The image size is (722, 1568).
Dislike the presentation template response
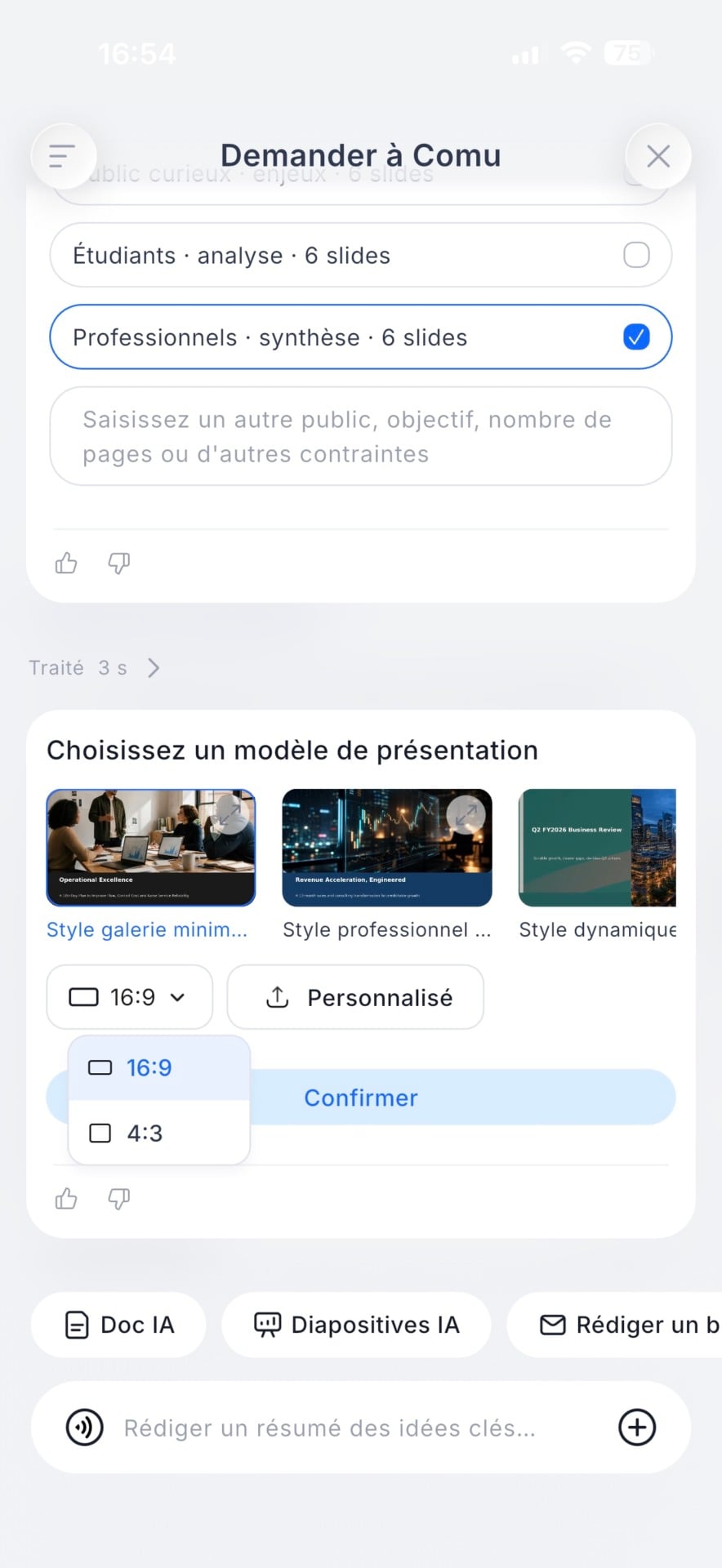tap(119, 1199)
